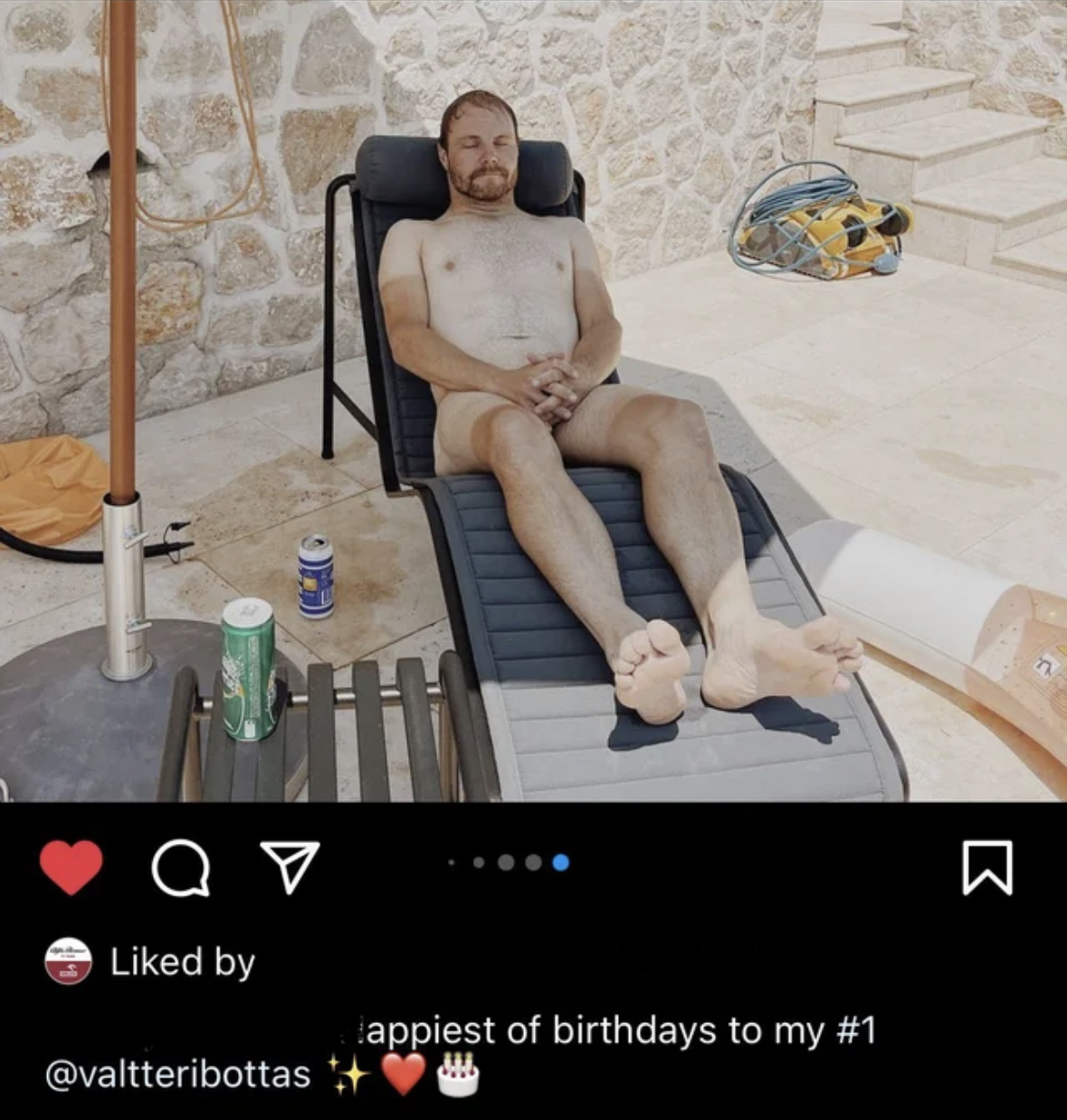
Task: Bookmark this post to saved
Action: coord(987,867)
